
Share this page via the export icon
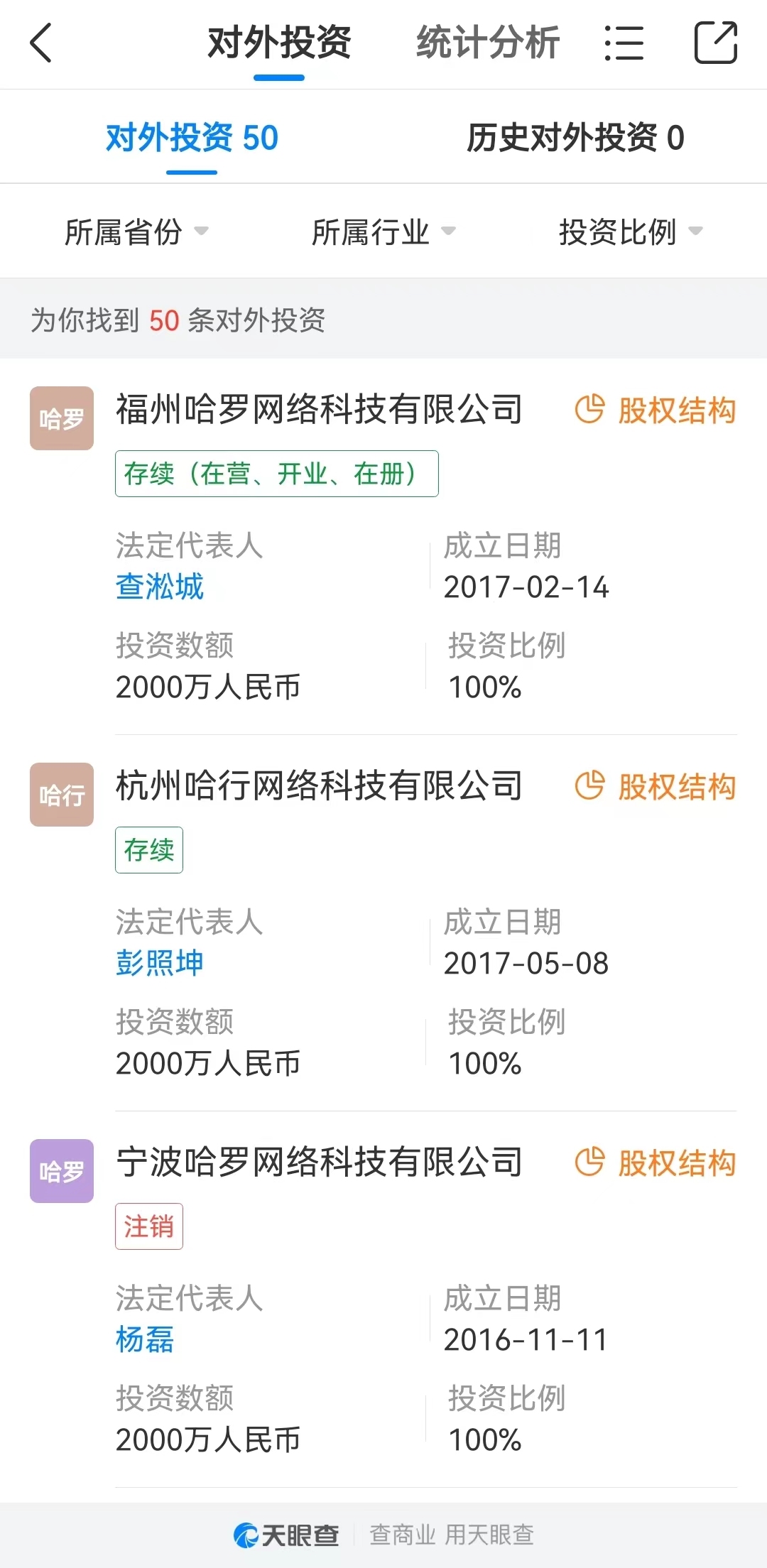click(x=715, y=43)
